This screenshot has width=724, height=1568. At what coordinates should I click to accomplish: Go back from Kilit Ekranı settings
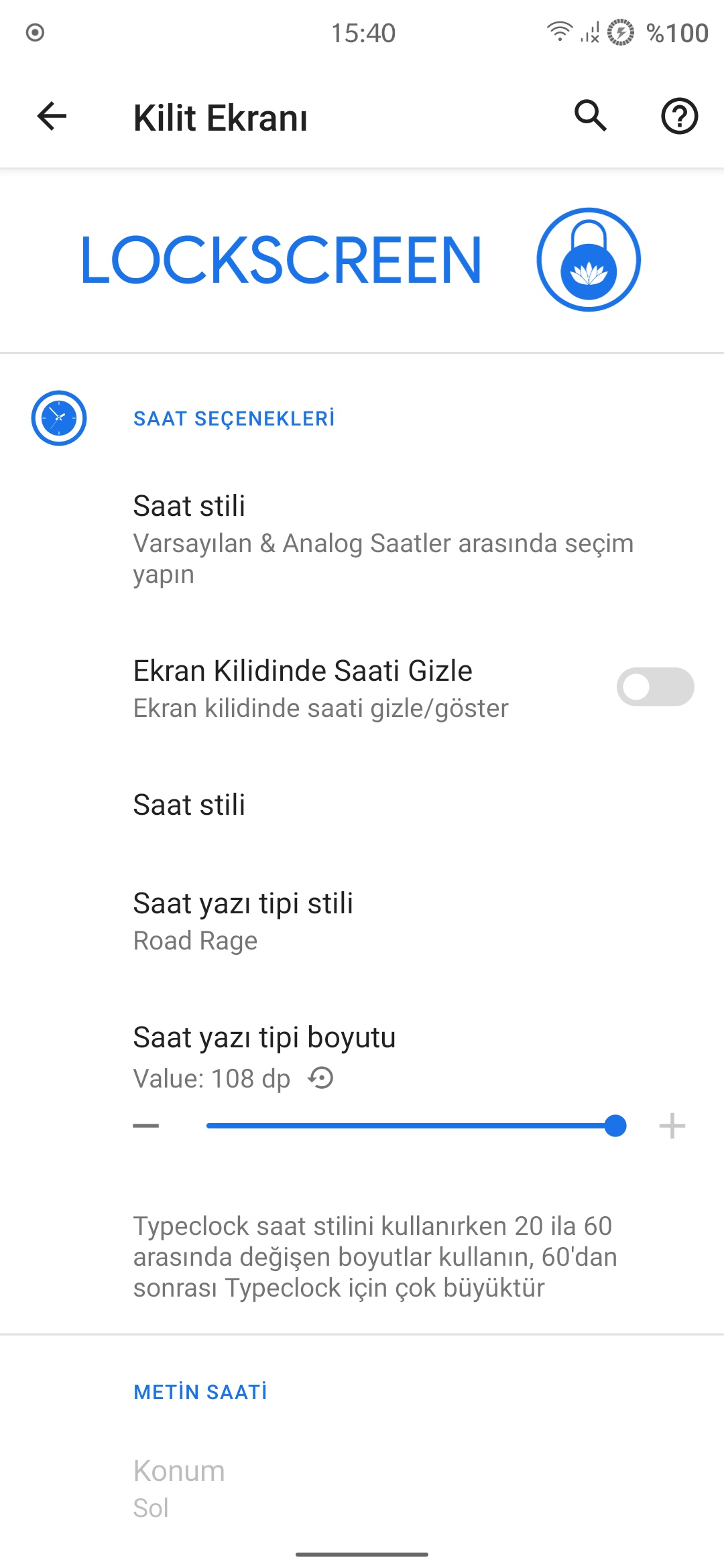point(52,117)
